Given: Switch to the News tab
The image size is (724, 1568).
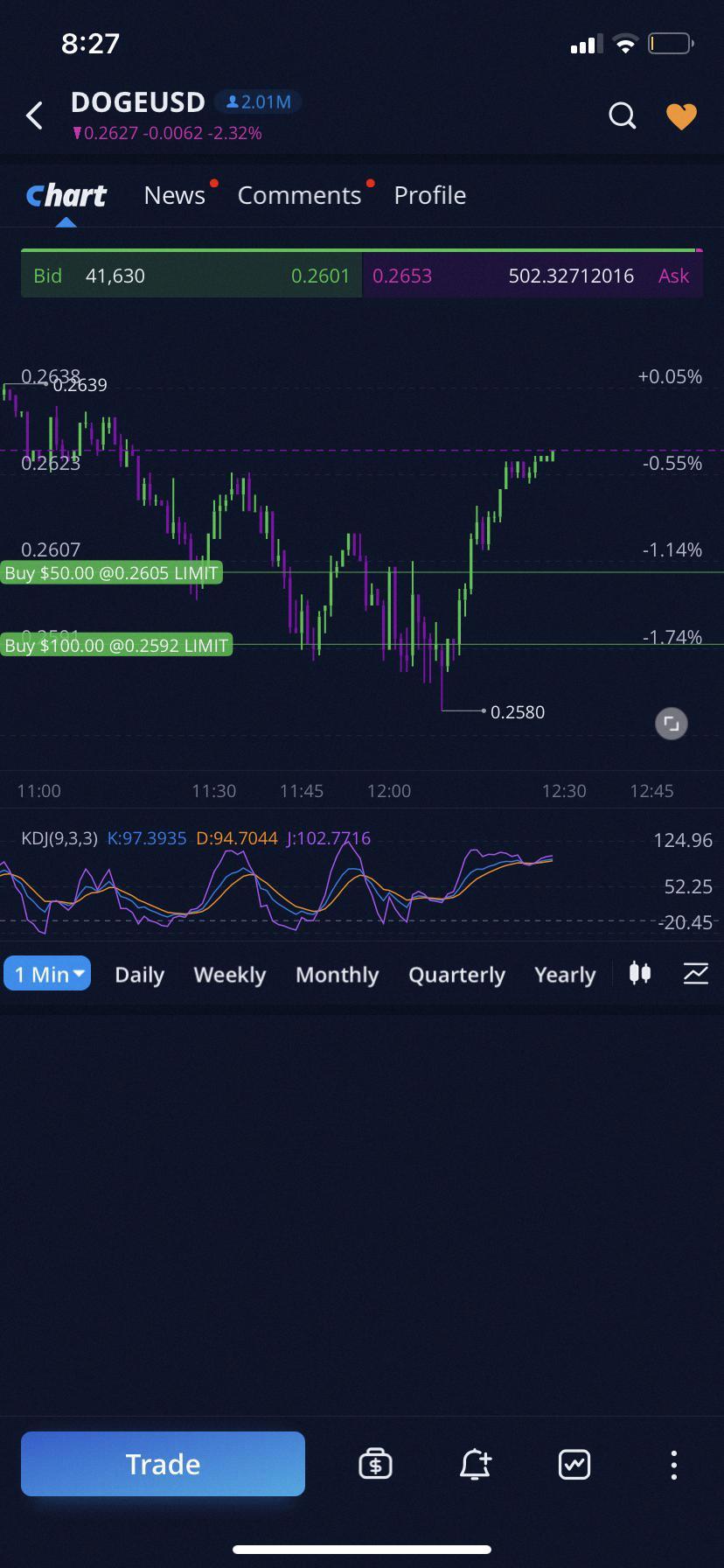Looking at the screenshot, I should point(175,195).
